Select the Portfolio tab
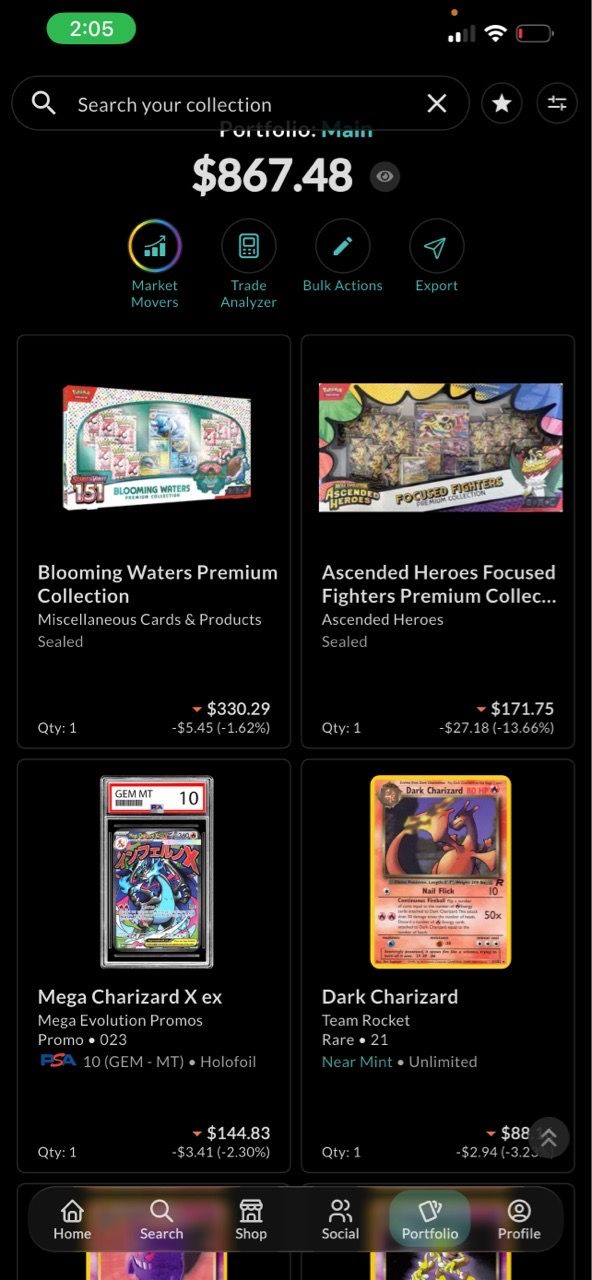592x1280 pixels. pos(430,1220)
